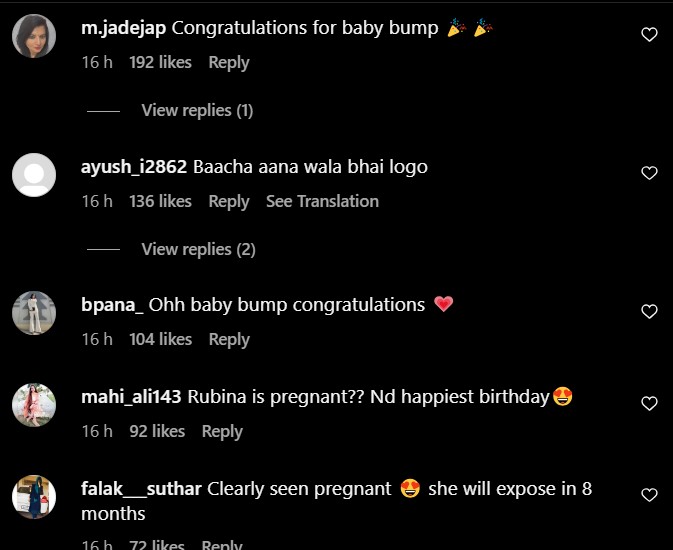The height and width of the screenshot is (550, 673).
Task: Open m.jadejap's profile picture
Action: [33, 37]
